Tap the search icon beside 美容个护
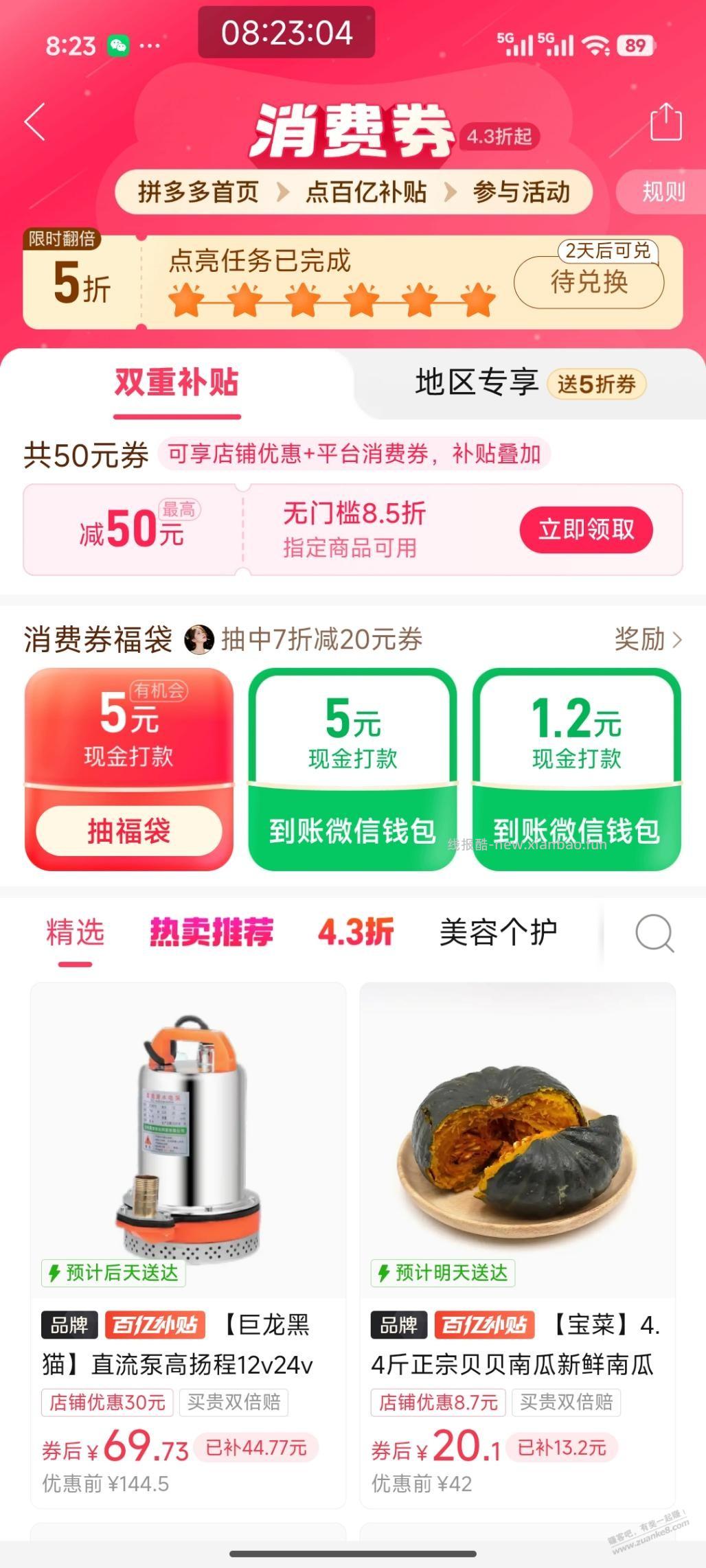 click(x=652, y=932)
